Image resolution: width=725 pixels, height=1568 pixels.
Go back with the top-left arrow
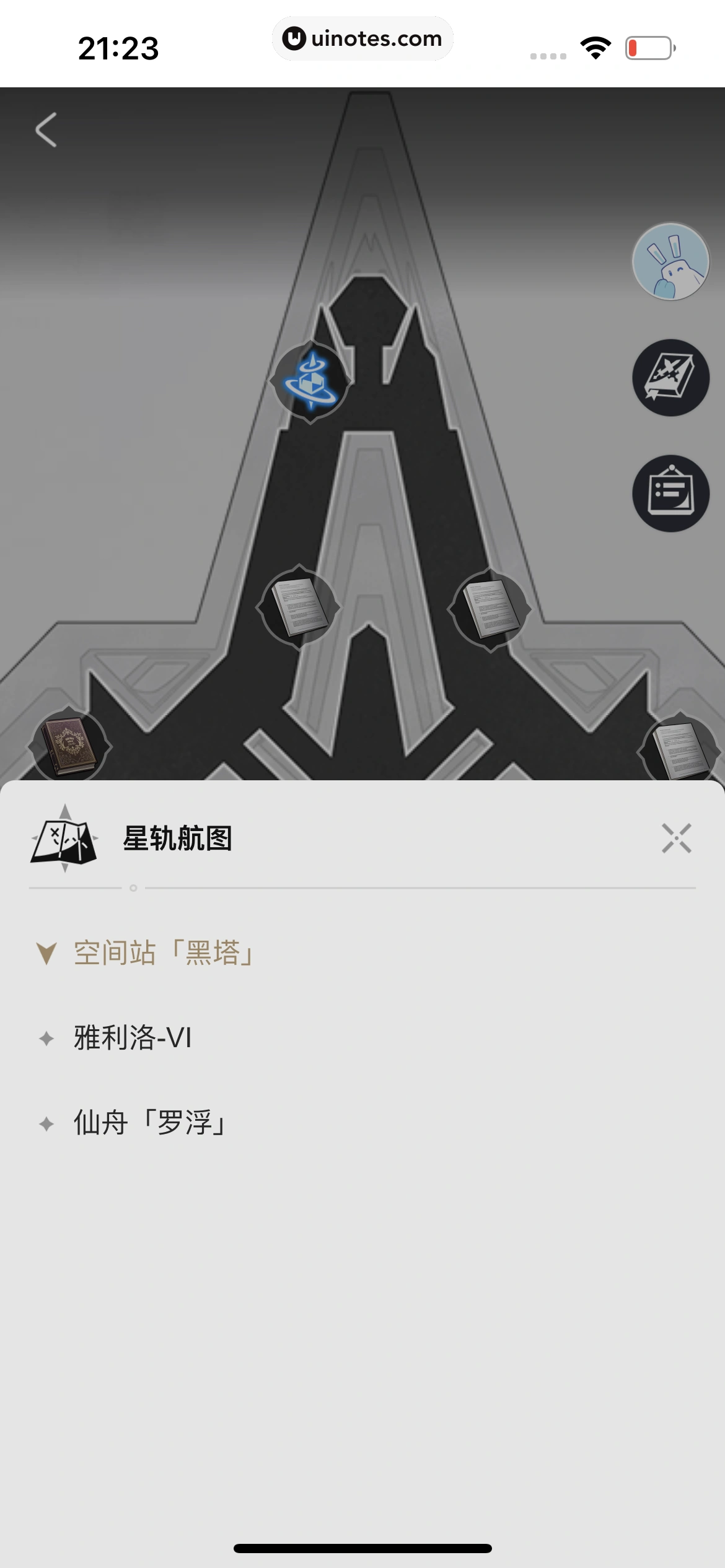(46, 129)
